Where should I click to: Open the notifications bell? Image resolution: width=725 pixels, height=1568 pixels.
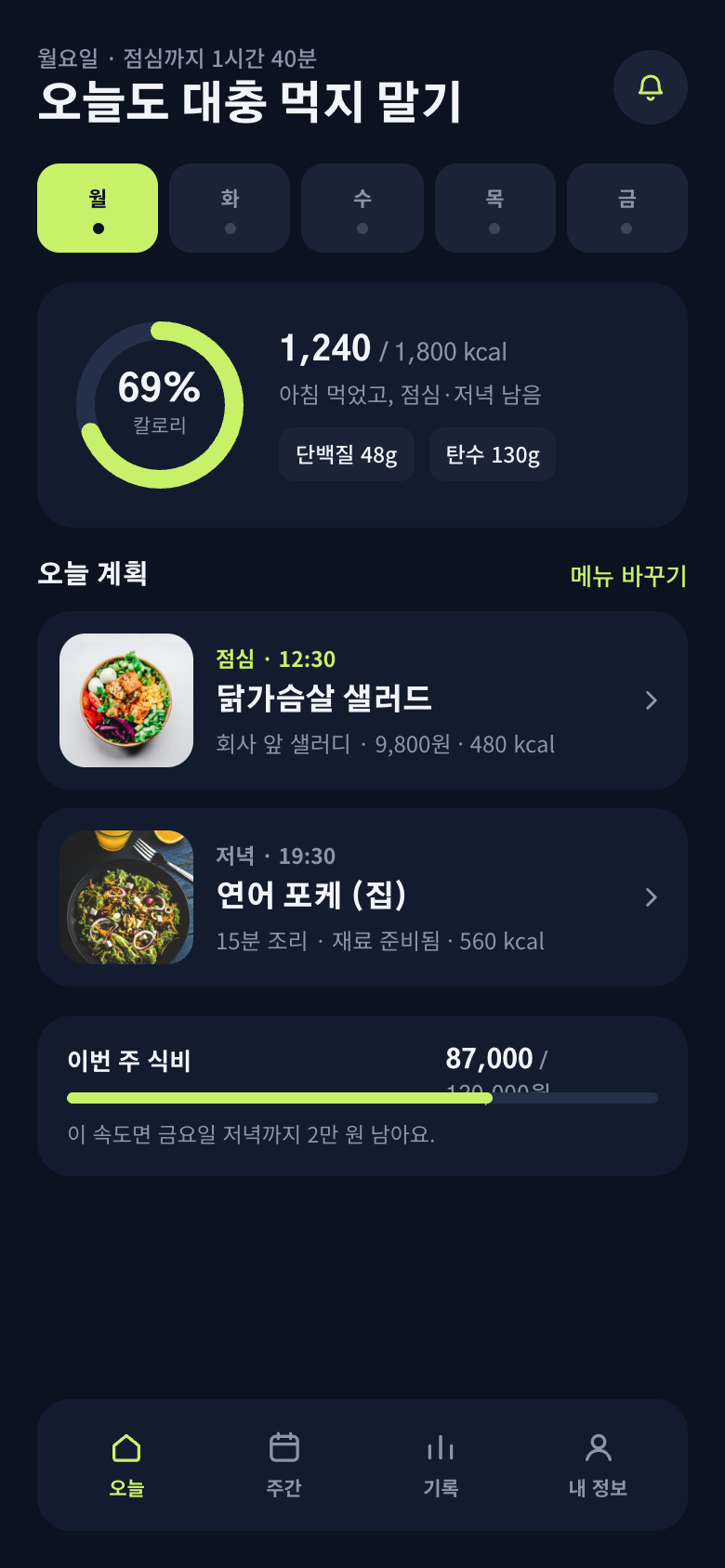(x=651, y=87)
